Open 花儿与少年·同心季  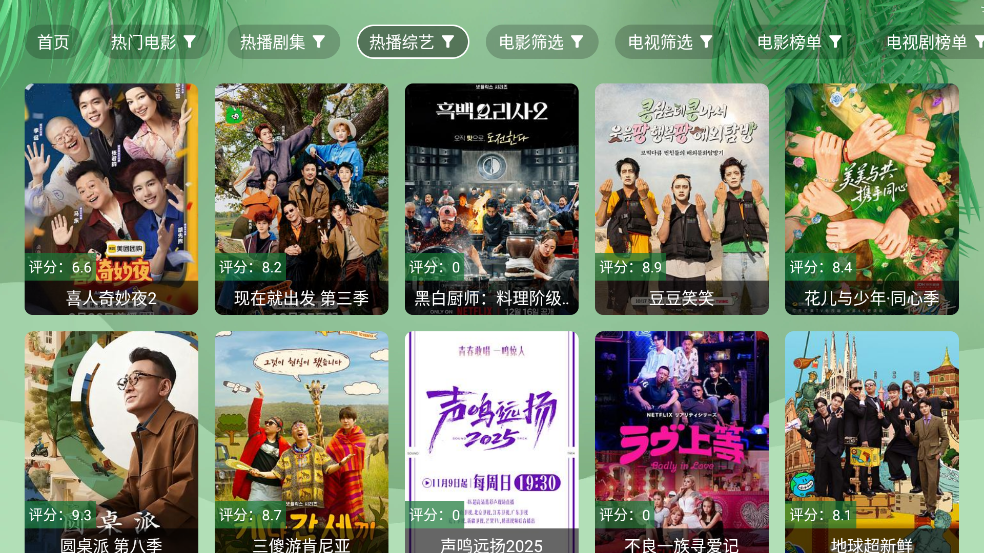[x=871, y=198]
